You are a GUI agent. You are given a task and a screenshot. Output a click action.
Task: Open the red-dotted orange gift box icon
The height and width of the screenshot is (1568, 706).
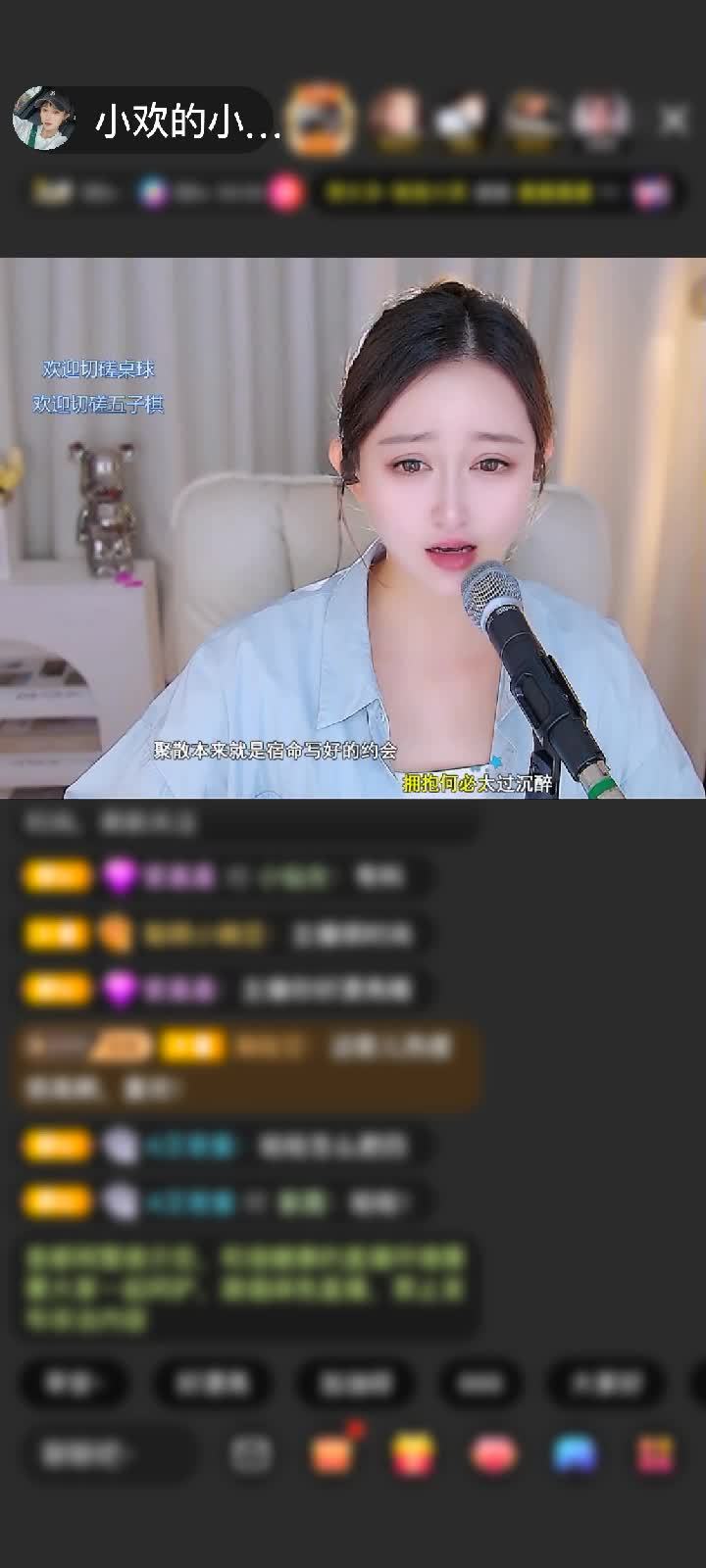332,1453
